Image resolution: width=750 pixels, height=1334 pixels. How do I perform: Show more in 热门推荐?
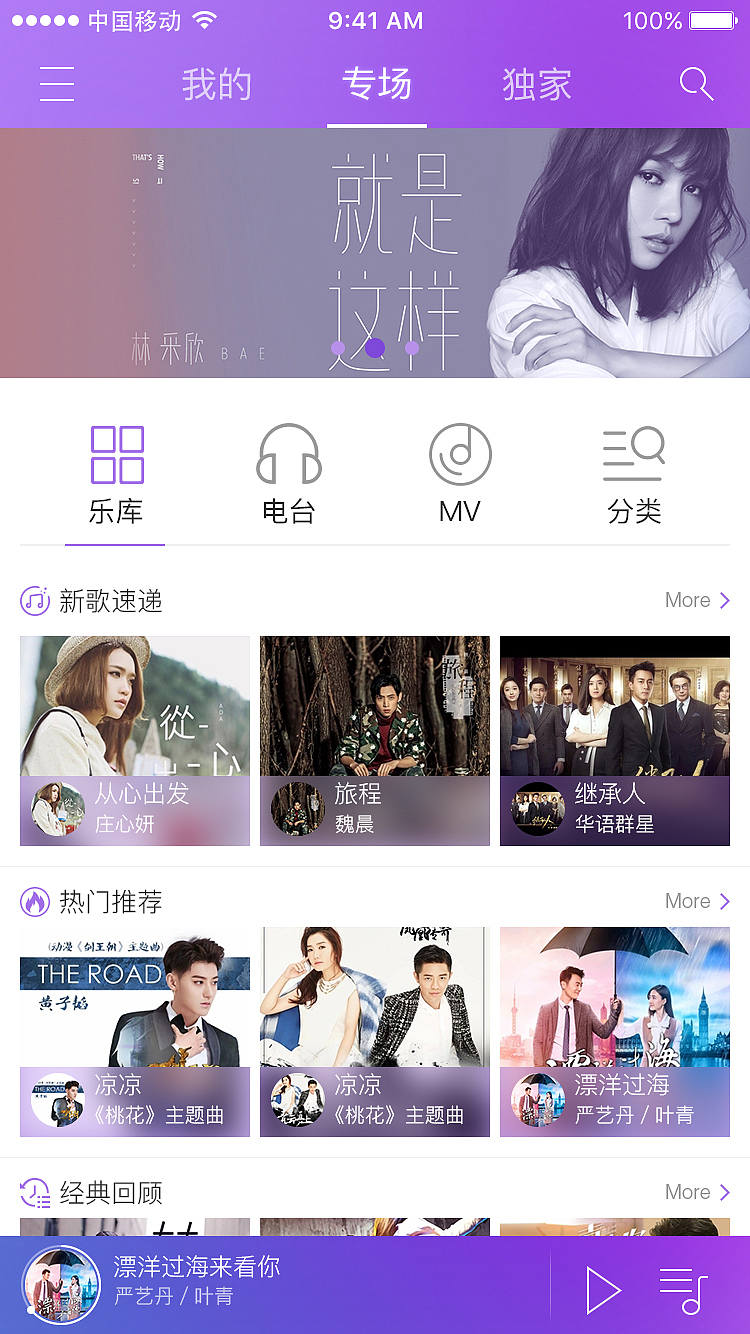tap(698, 901)
